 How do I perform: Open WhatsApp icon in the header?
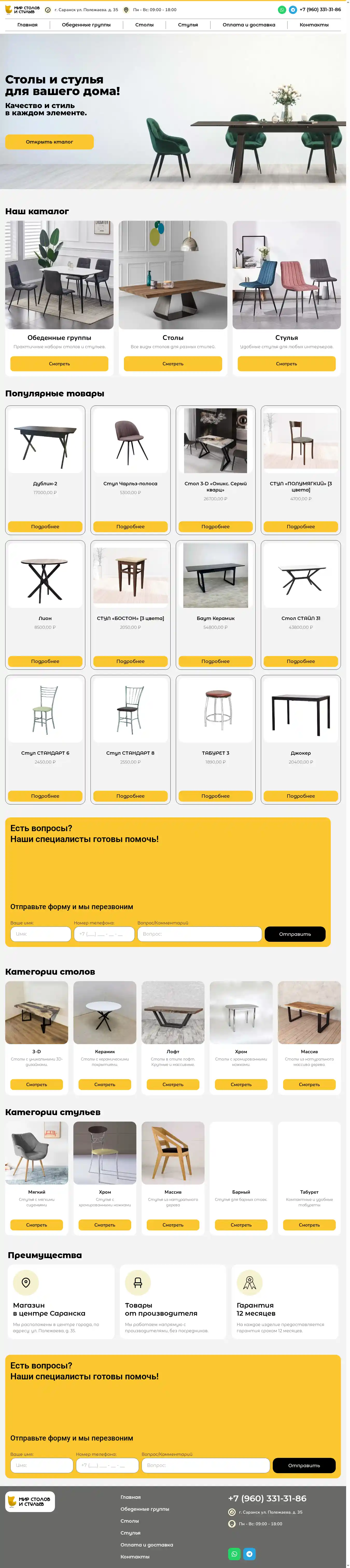click(282, 10)
